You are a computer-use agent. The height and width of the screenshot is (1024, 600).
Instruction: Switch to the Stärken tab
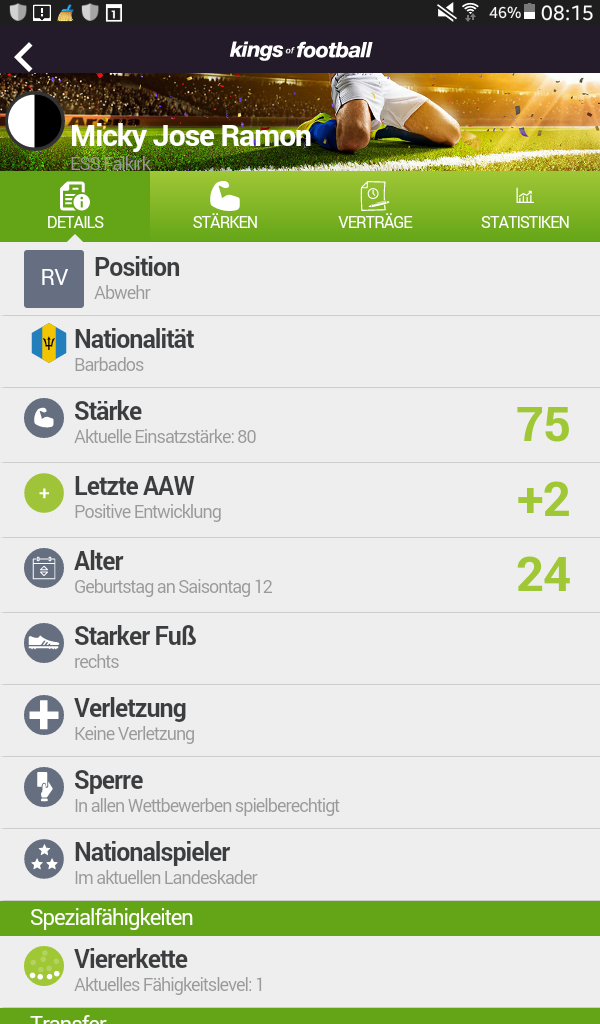point(225,206)
